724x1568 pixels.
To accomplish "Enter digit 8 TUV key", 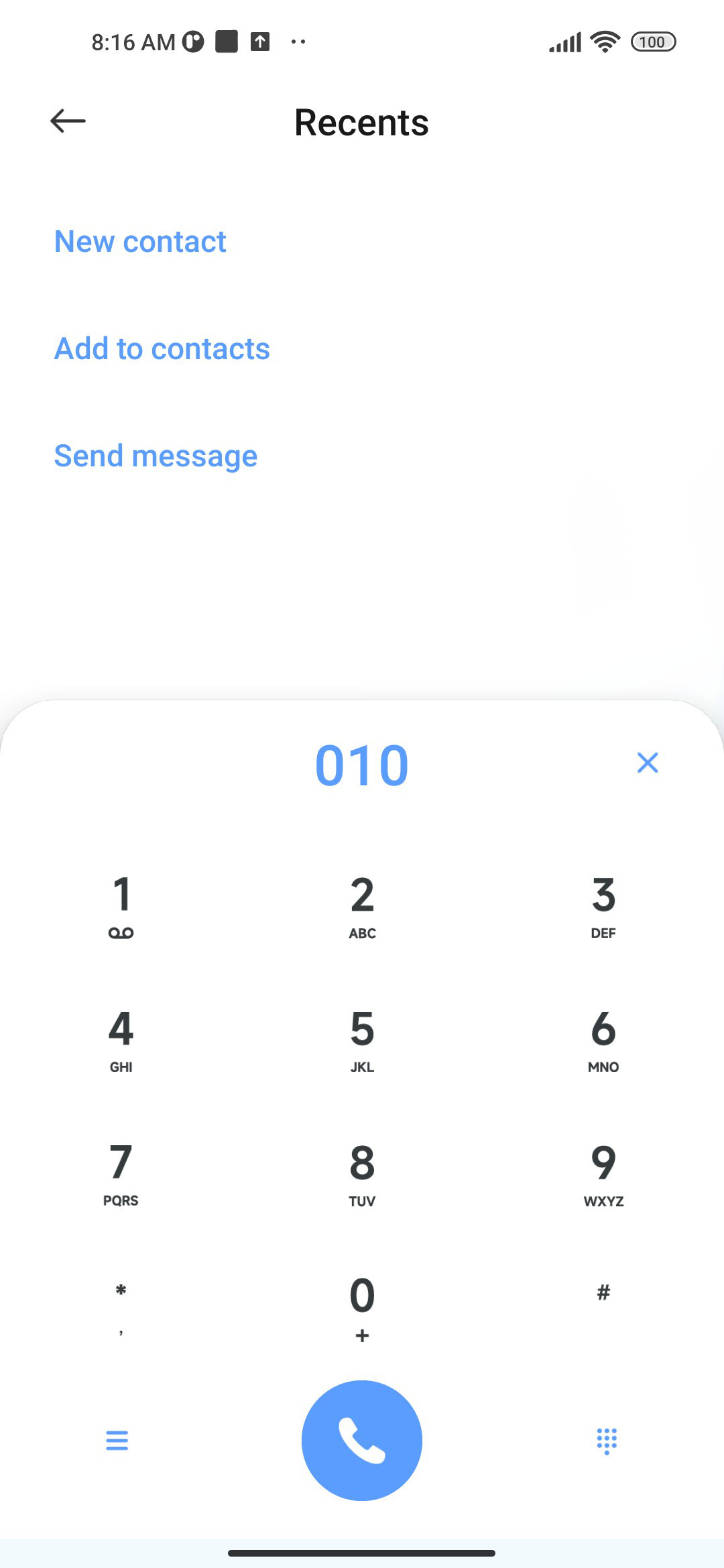I will (x=362, y=1174).
